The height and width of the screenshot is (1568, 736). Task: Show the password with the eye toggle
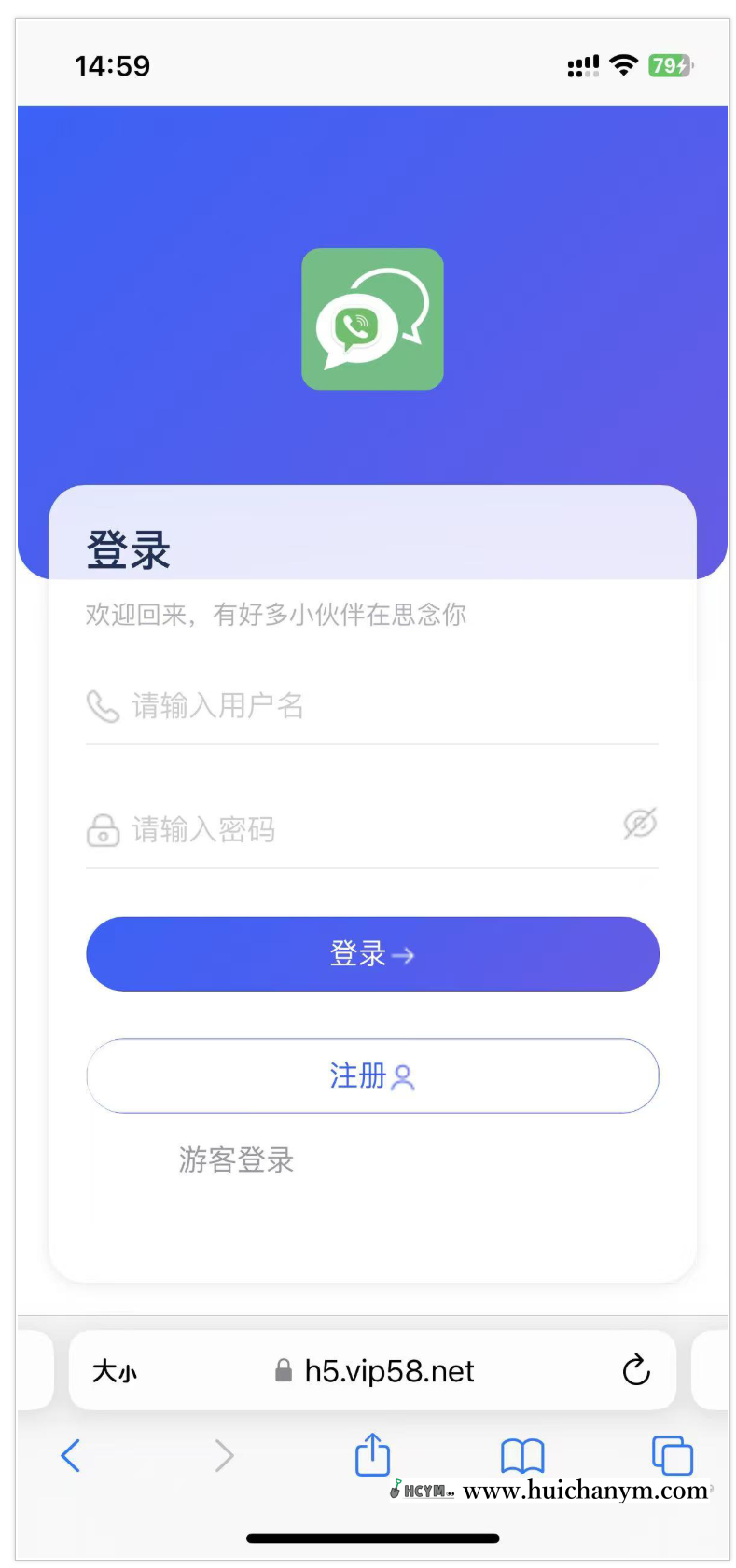click(638, 825)
